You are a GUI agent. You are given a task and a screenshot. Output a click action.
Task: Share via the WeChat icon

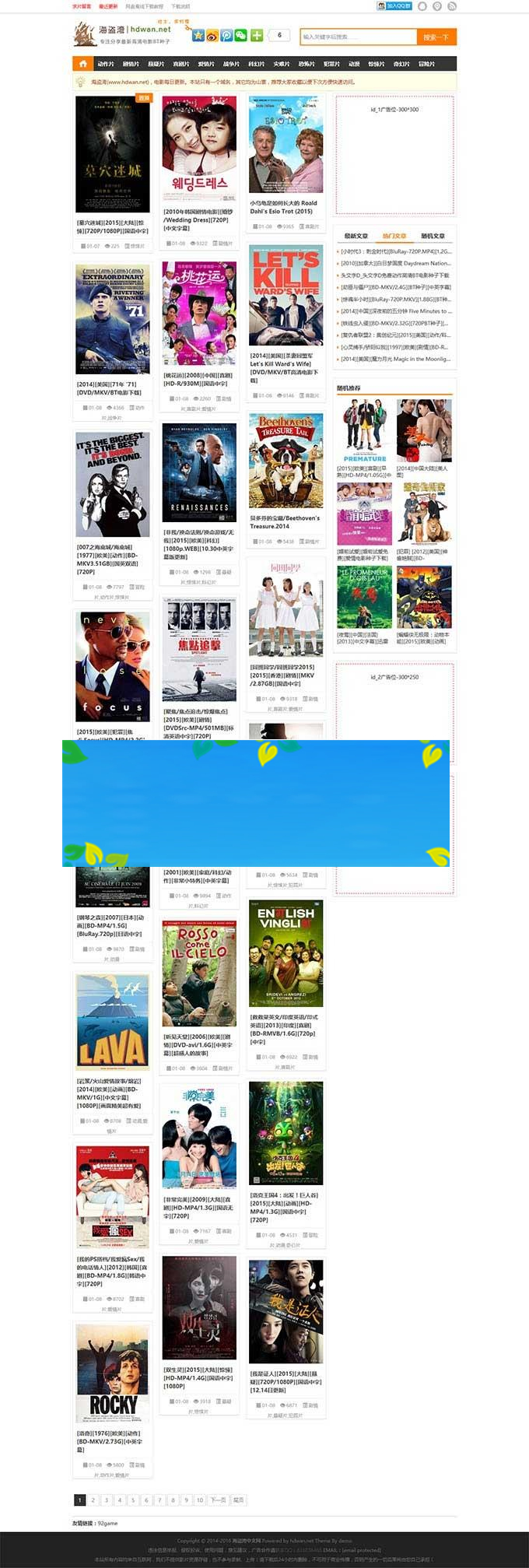(240, 35)
